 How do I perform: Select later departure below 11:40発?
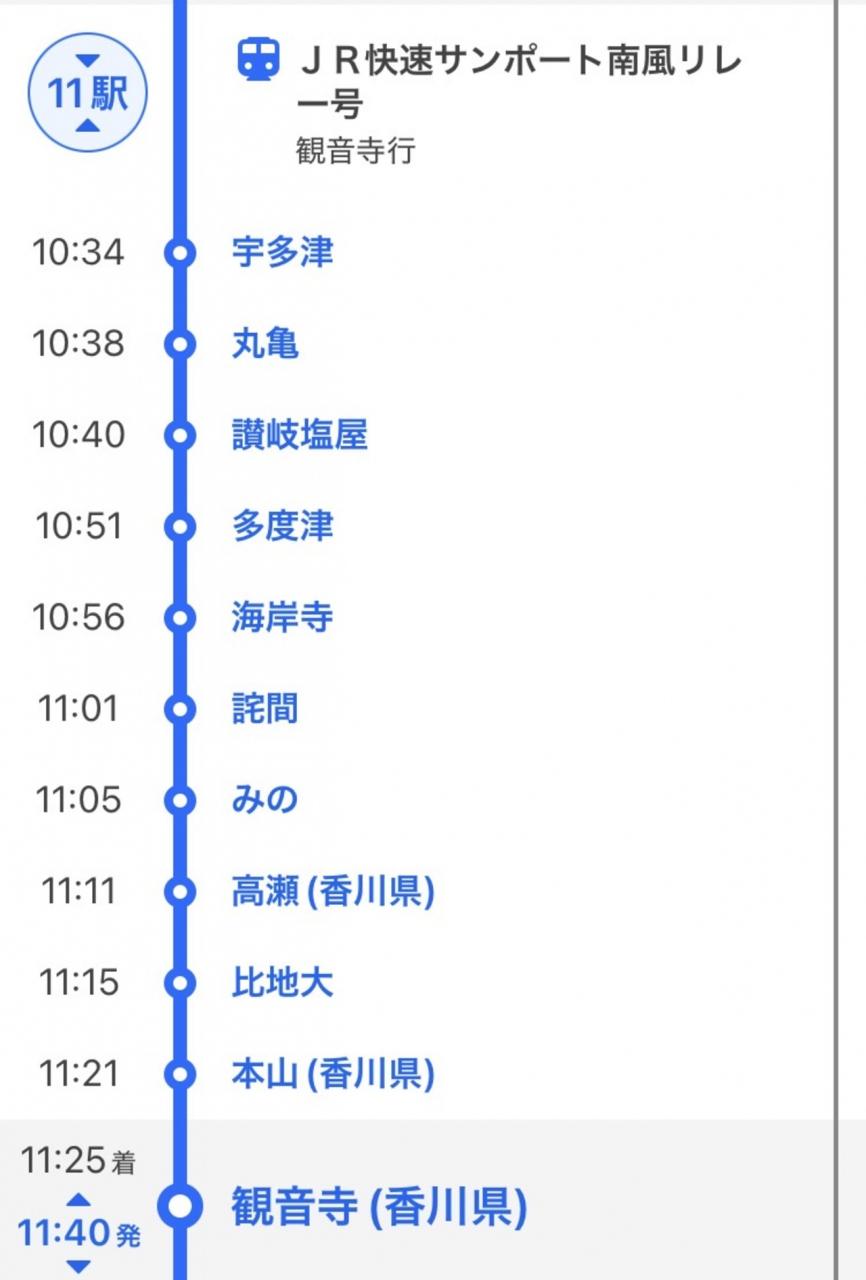(x=79, y=1266)
